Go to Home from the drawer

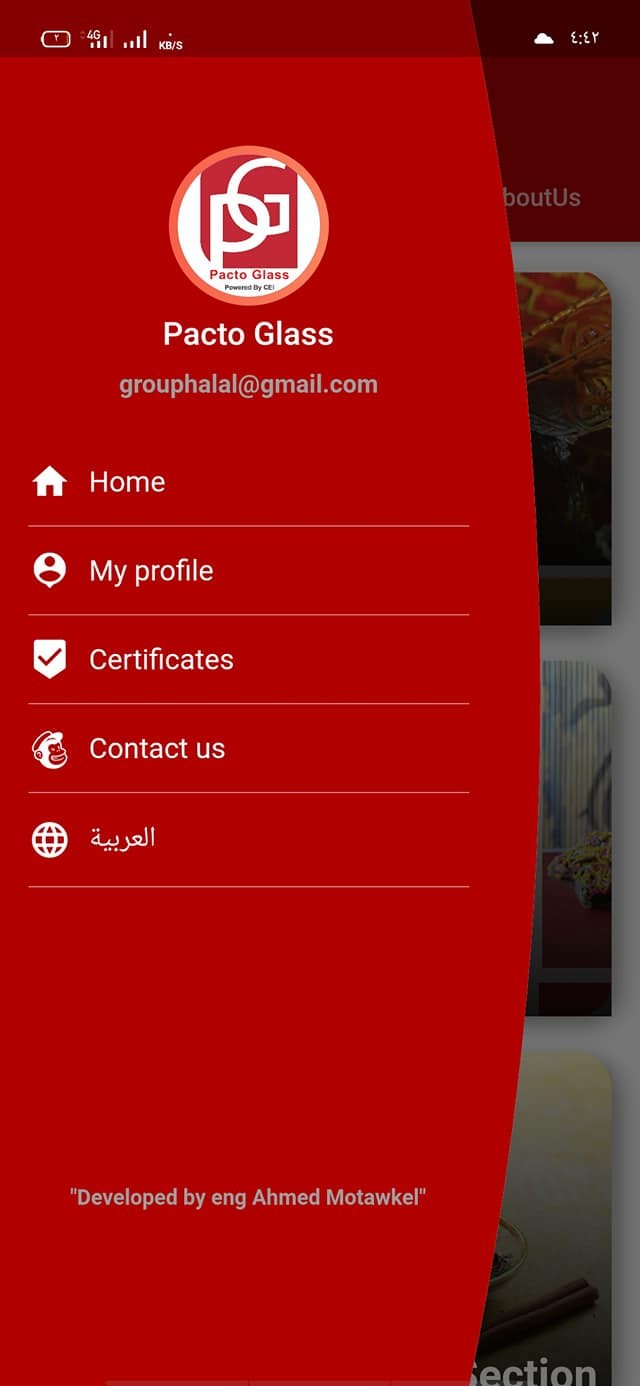(x=248, y=482)
